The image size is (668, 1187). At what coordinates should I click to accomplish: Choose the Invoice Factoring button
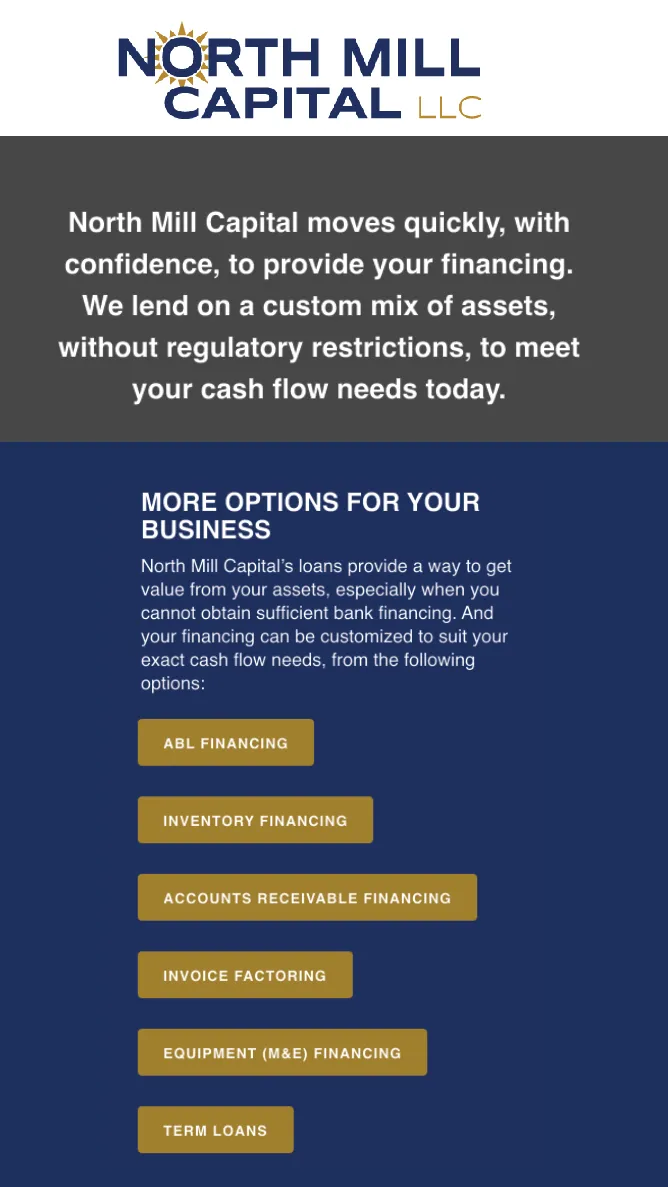[245, 975]
